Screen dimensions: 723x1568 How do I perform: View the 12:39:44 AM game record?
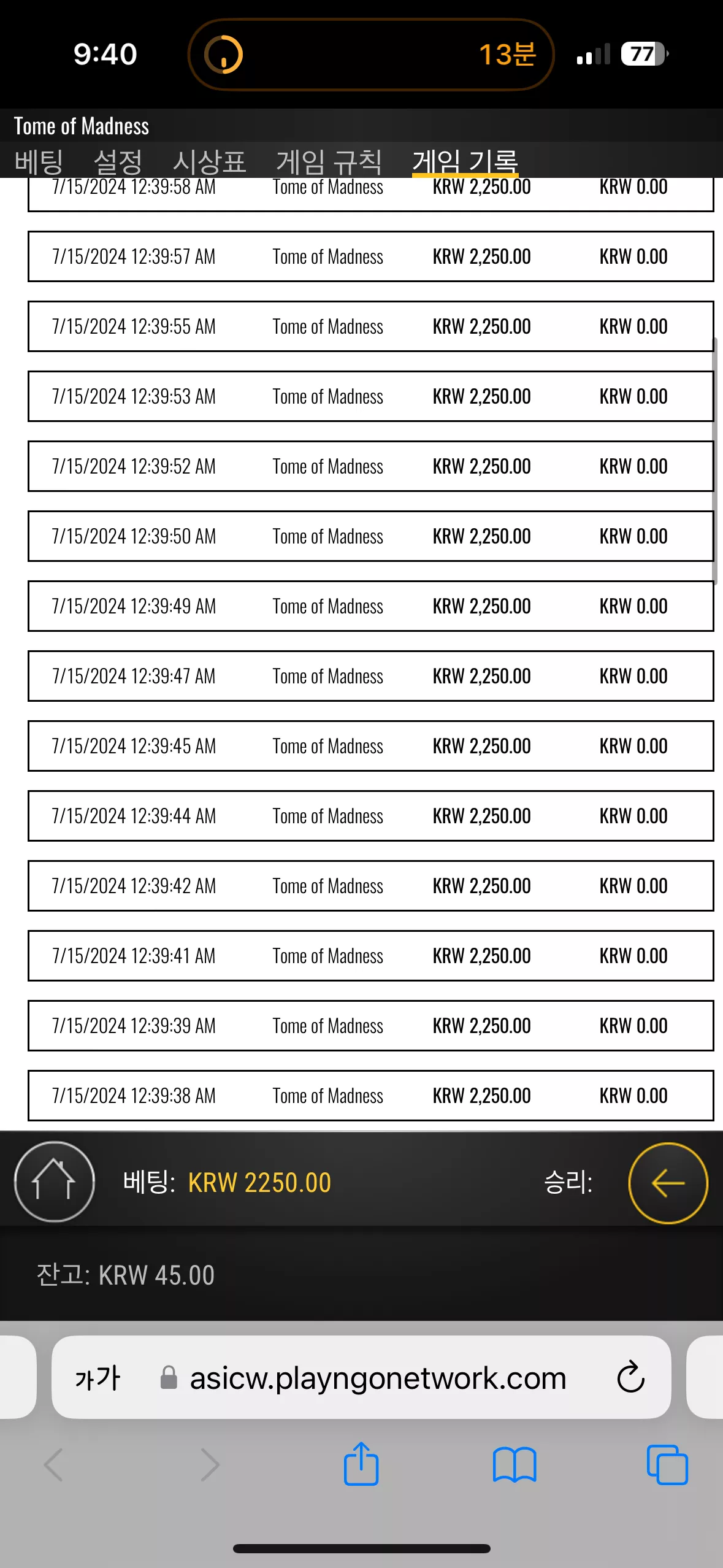tap(370, 816)
